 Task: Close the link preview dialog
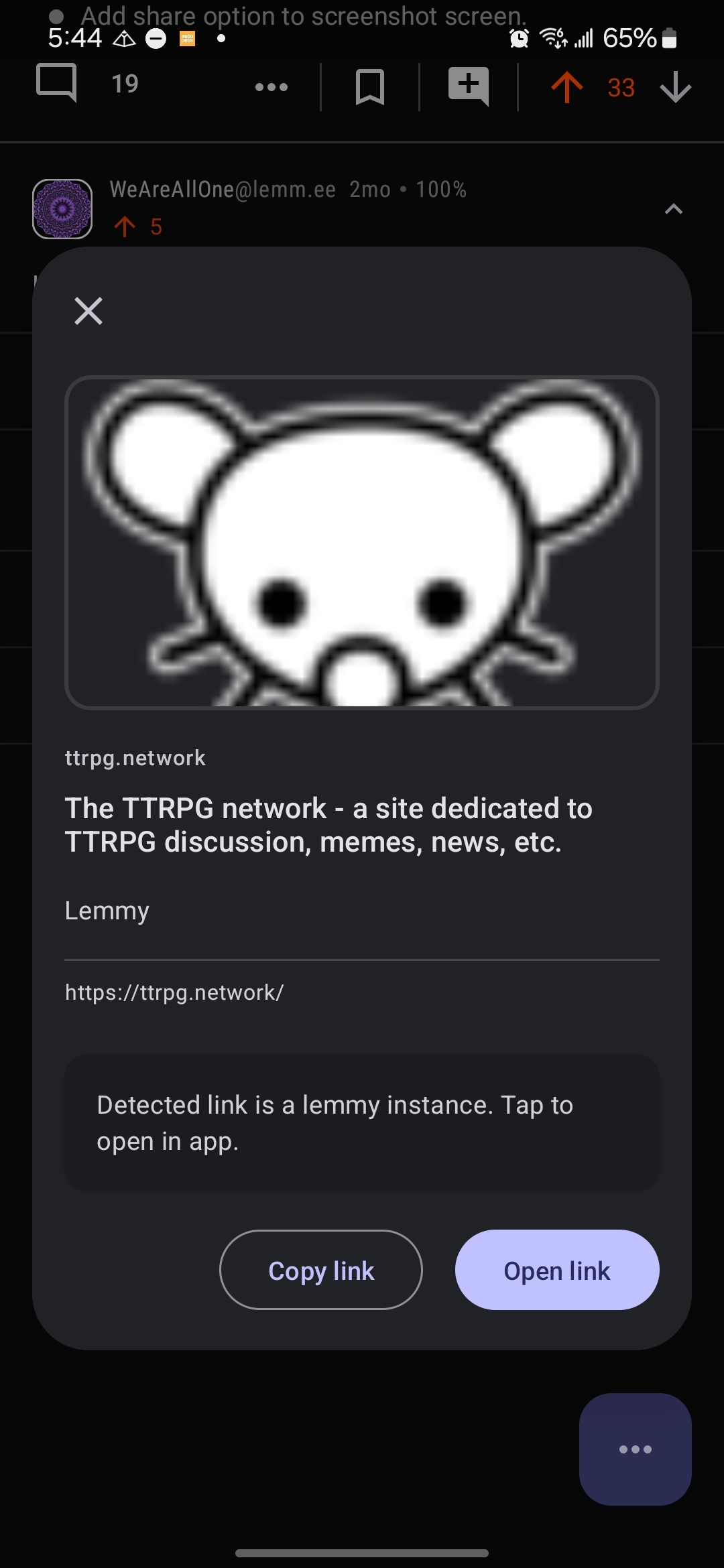click(88, 311)
